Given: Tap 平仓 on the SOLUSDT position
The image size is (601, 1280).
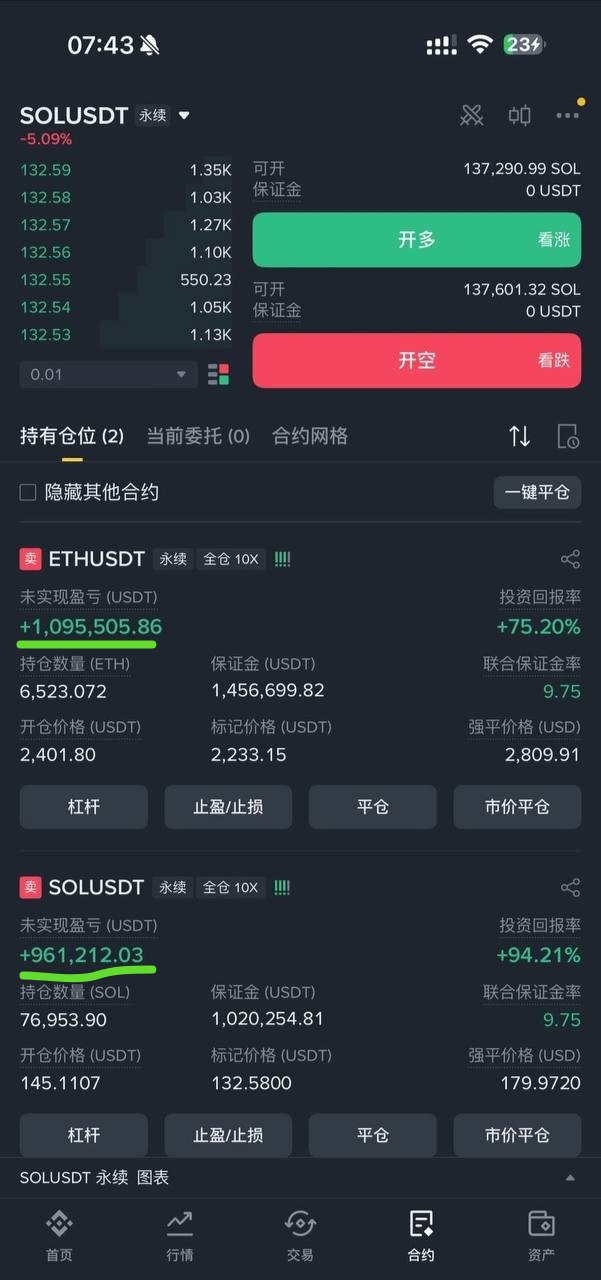Looking at the screenshot, I should tap(372, 1135).
